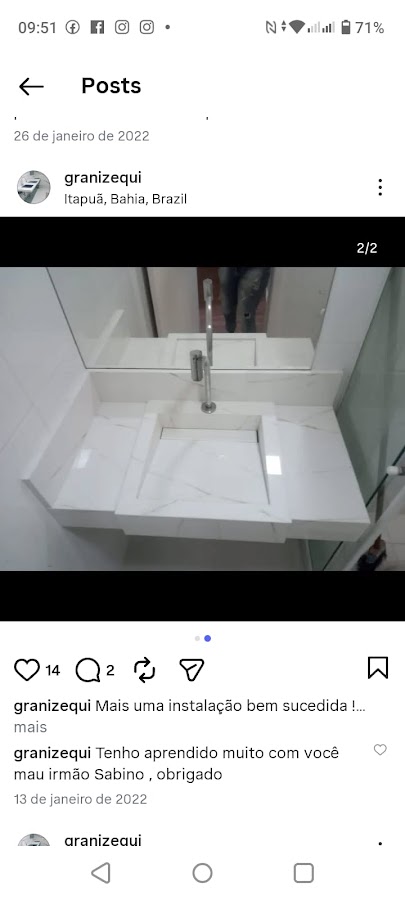Open comments on the sink post
The width and height of the screenshot is (405, 900).
88,670
